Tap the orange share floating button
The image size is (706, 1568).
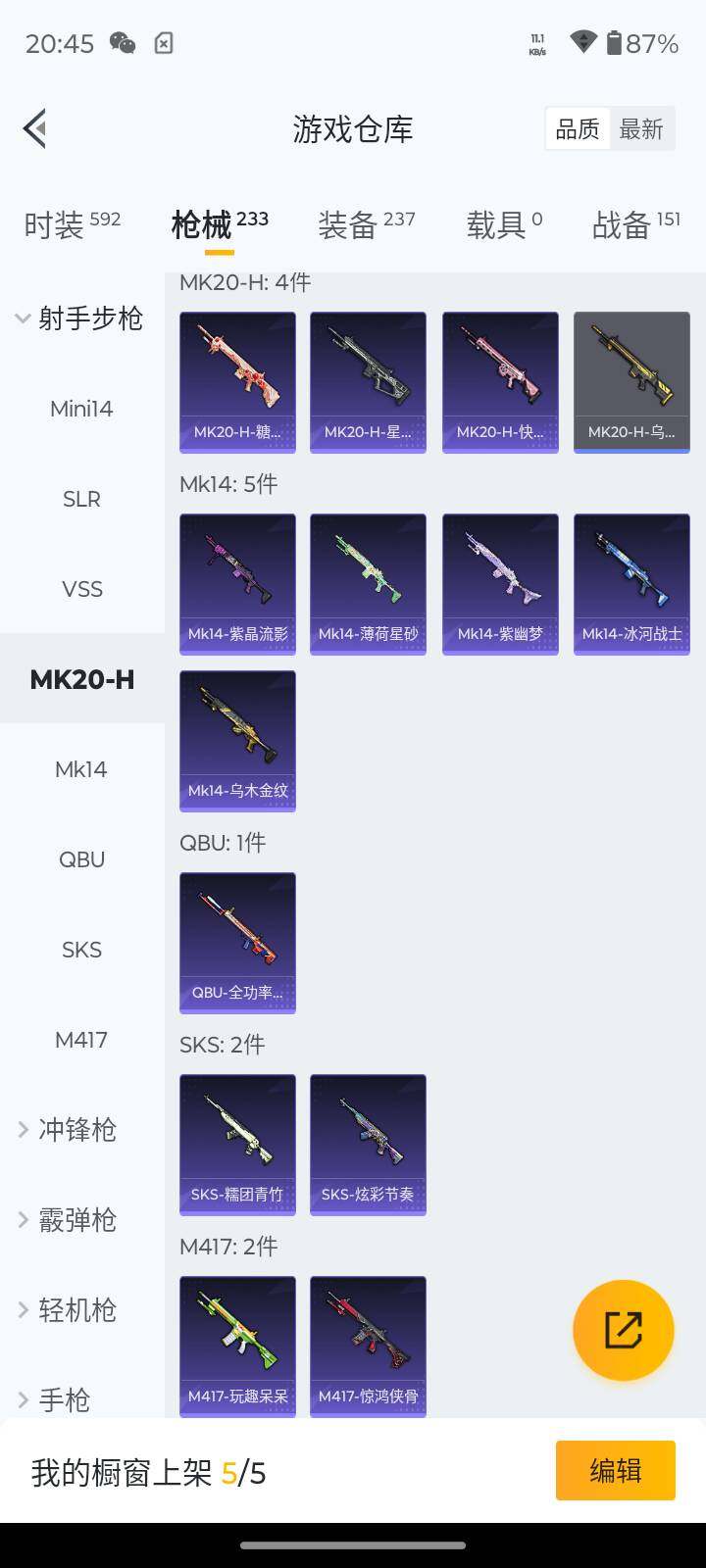point(623,1330)
